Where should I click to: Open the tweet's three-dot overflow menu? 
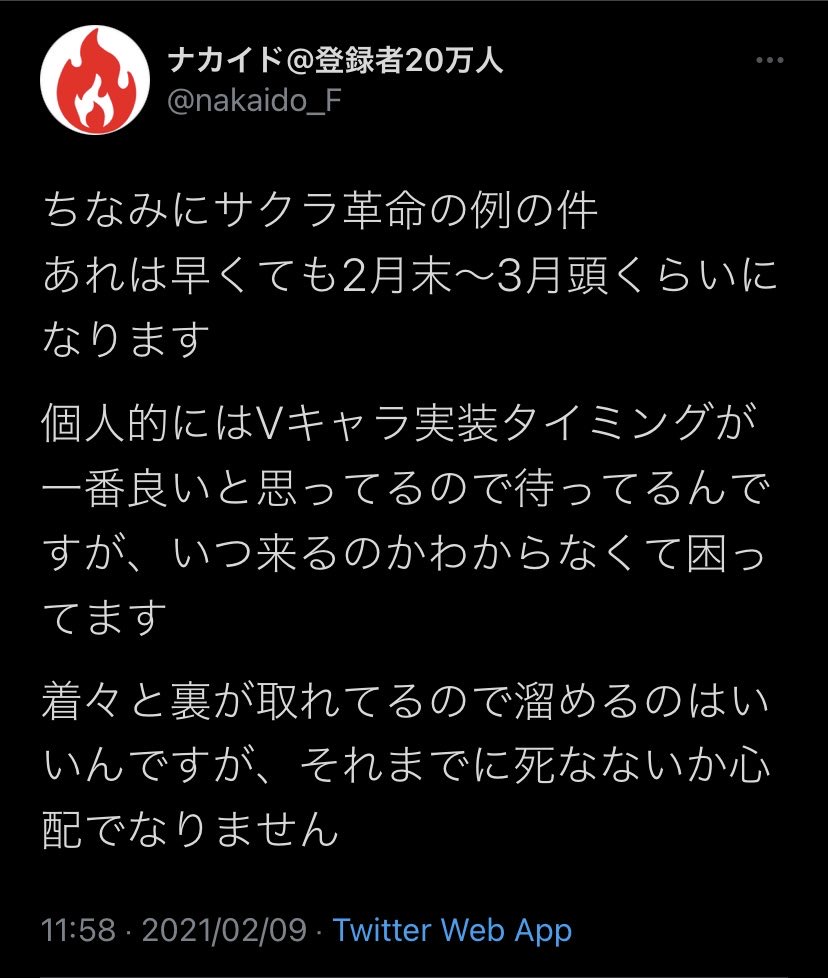(768, 62)
